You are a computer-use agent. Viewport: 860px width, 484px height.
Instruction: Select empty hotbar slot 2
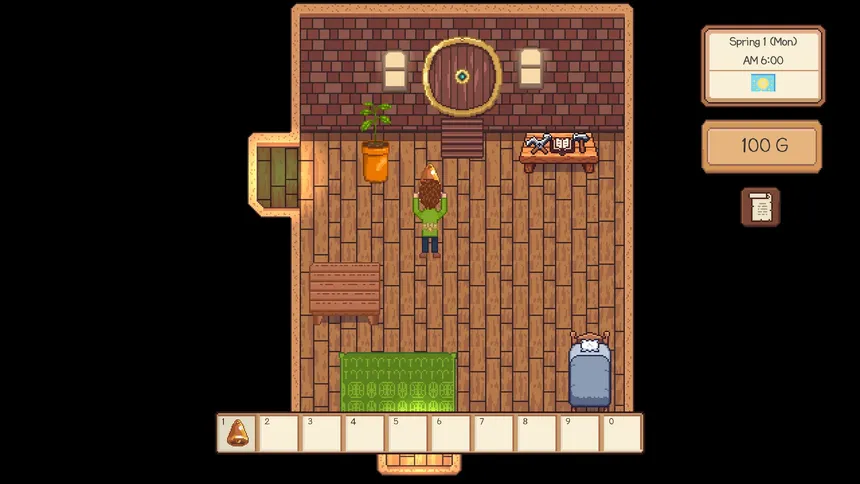pyautogui.click(x=280, y=433)
